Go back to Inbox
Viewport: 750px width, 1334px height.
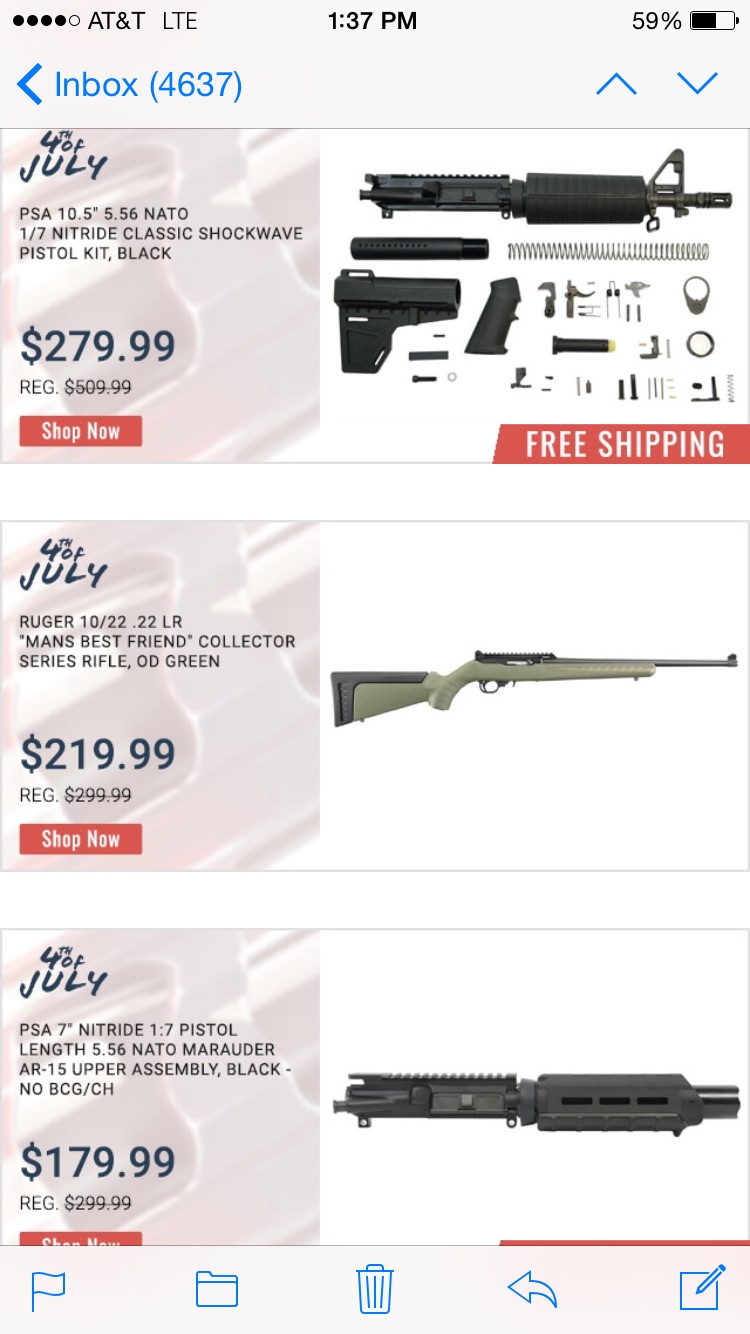[x=130, y=85]
